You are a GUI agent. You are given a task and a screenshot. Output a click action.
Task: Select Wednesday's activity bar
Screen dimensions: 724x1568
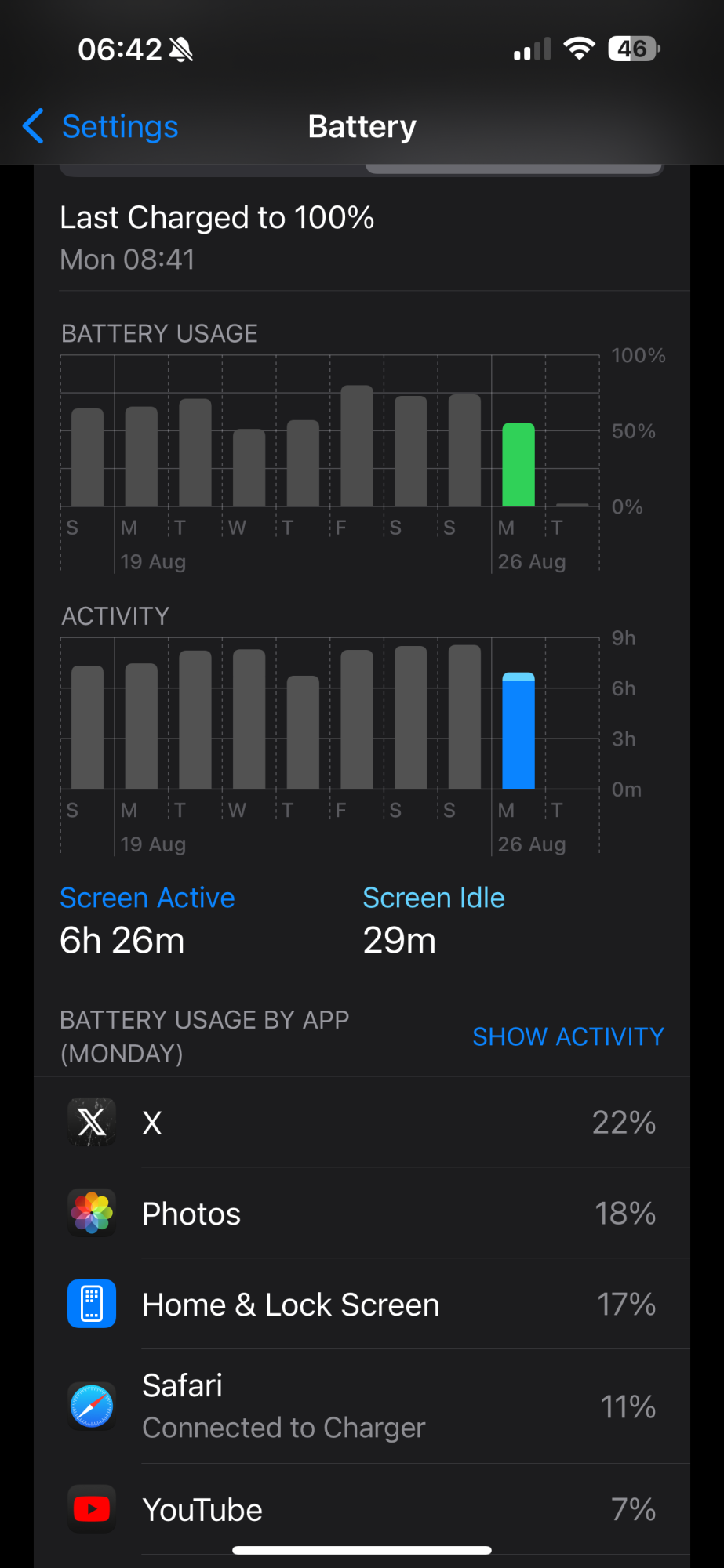(x=249, y=720)
